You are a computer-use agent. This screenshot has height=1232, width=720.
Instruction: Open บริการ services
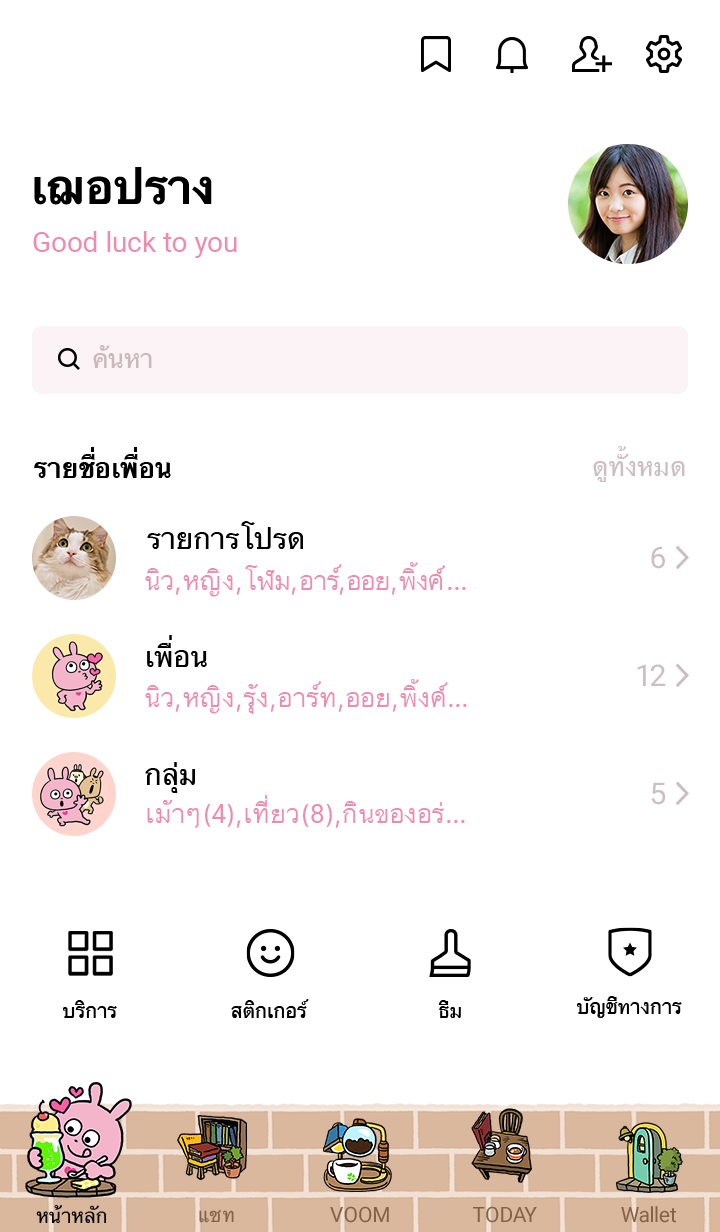coord(90,972)
